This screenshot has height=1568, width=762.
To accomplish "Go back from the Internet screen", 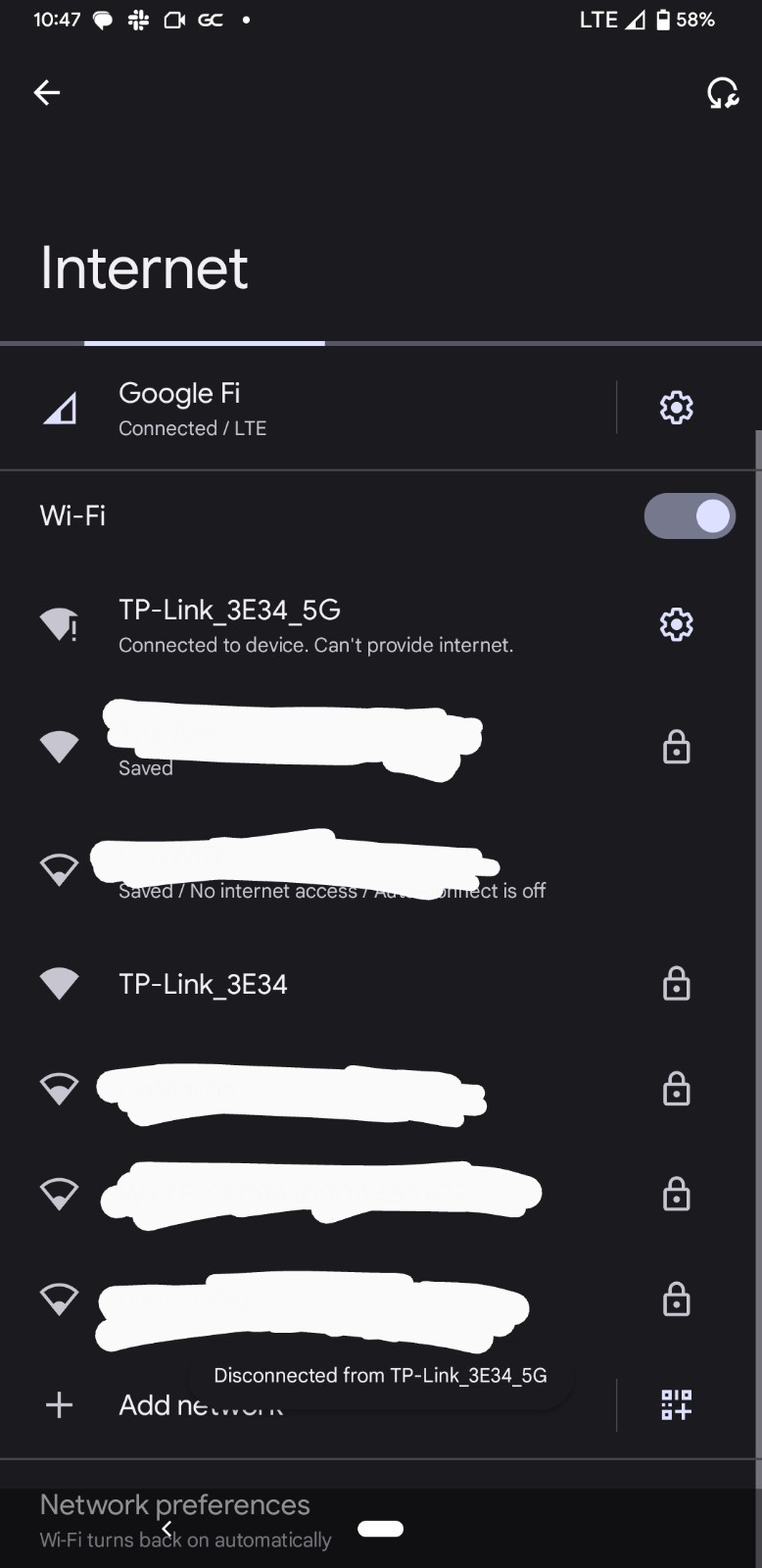I will 47,93.
